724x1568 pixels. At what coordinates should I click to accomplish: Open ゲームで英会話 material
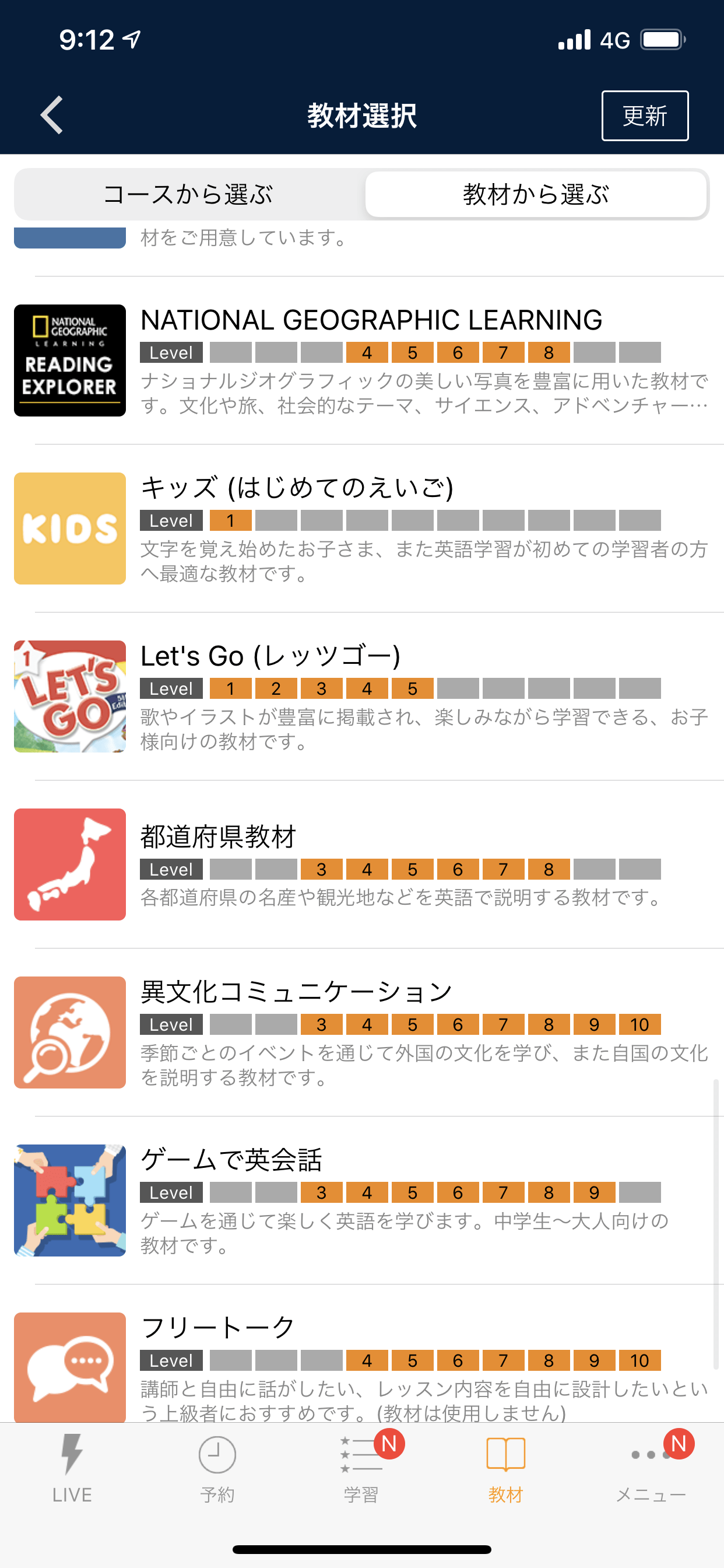click(x=362, y=1200)
